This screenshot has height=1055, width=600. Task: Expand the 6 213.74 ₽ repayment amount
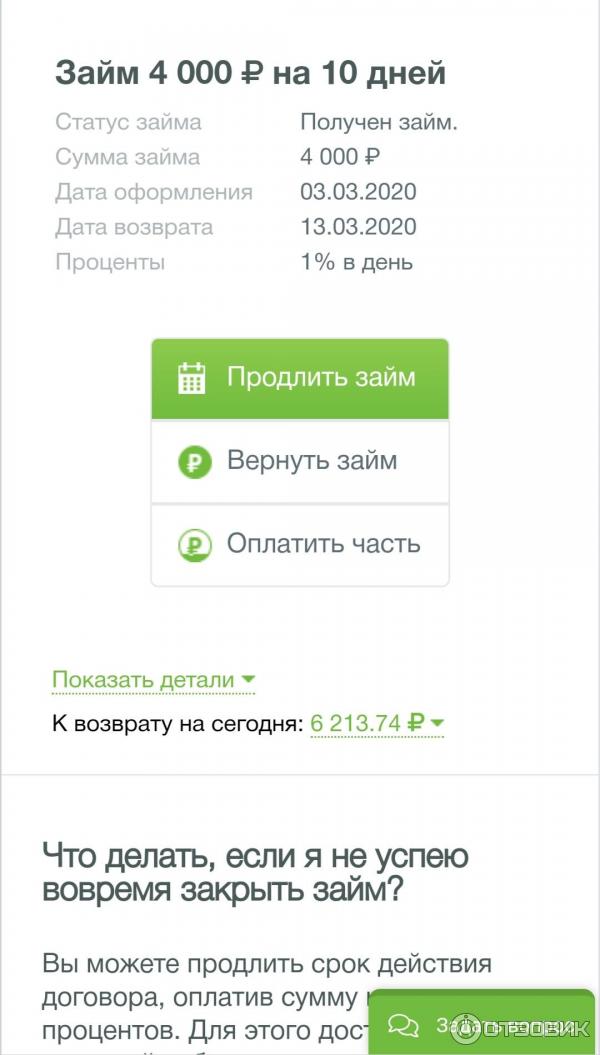point(376,722)
